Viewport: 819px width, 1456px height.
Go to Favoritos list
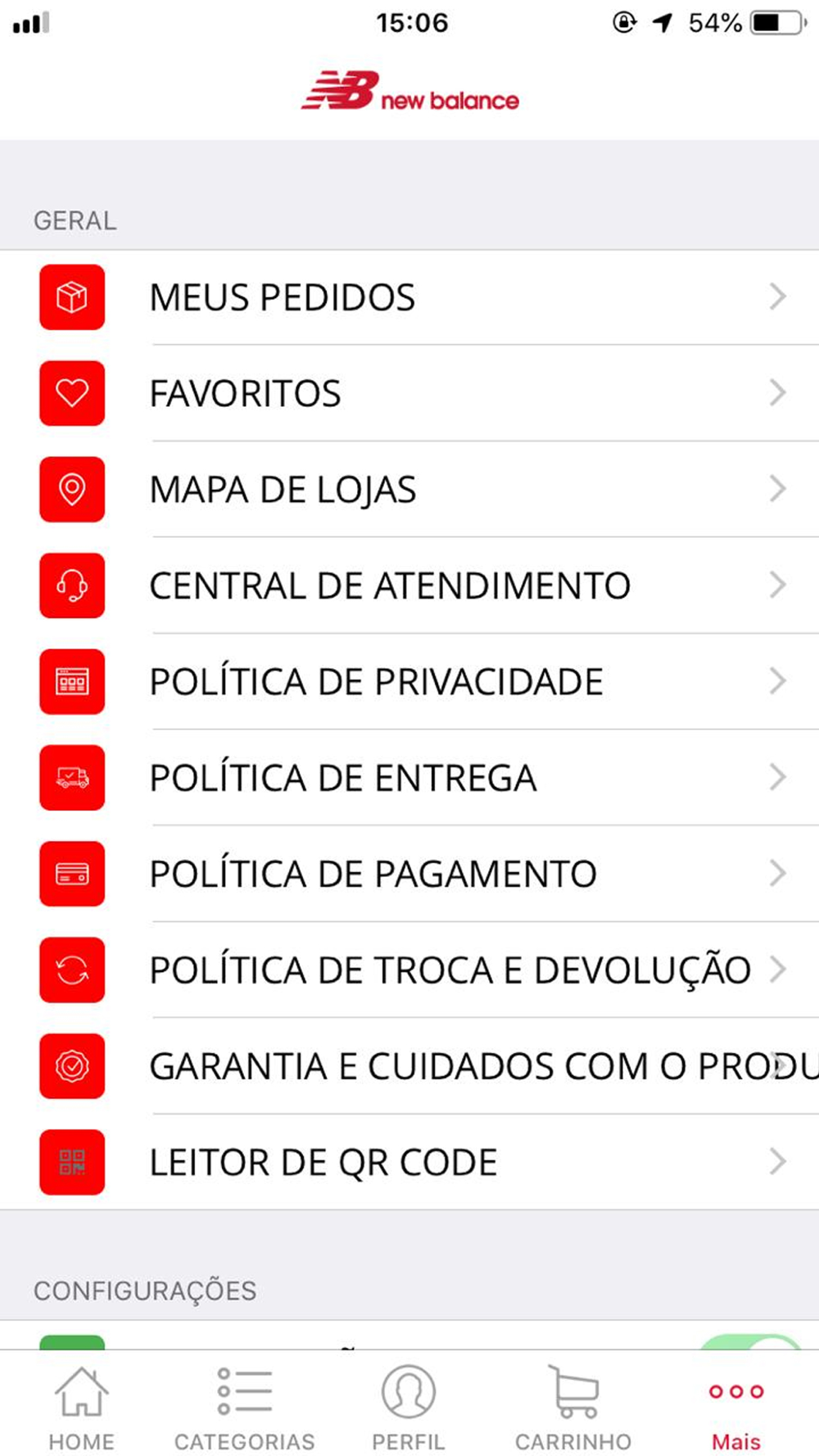409,393
